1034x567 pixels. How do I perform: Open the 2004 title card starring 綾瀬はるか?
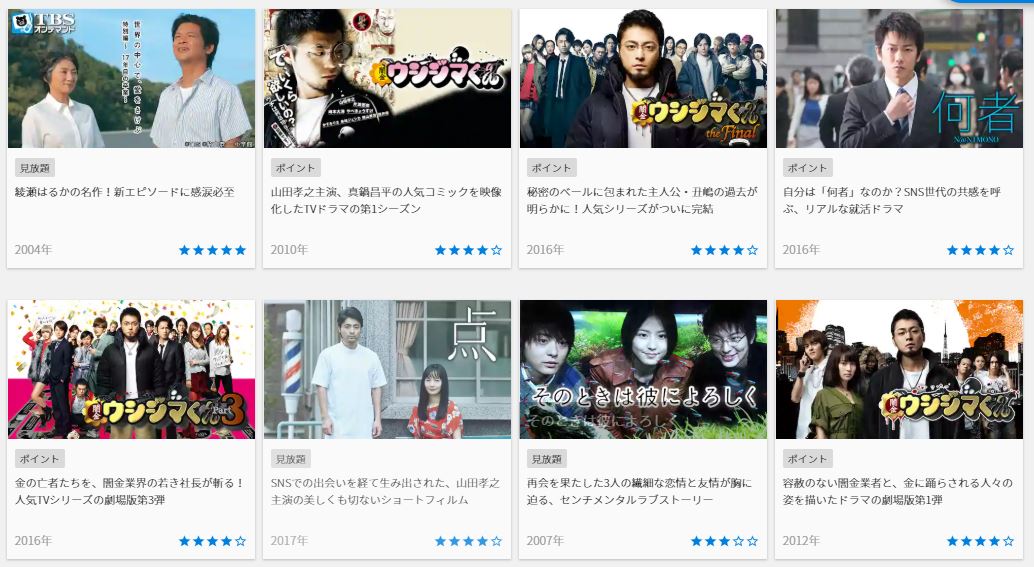(131, 80)
